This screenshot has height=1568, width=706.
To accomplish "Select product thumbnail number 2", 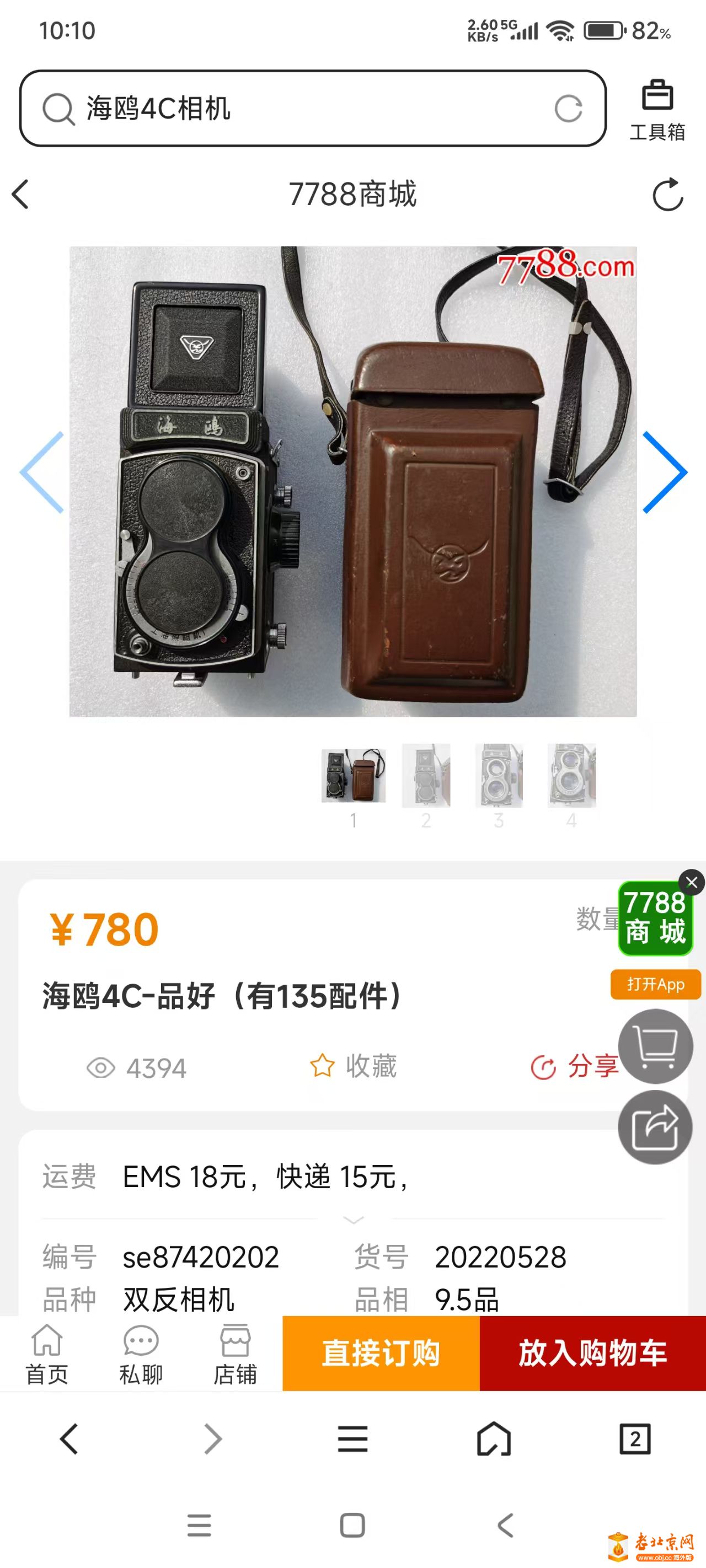I will [x=426, y=776].
